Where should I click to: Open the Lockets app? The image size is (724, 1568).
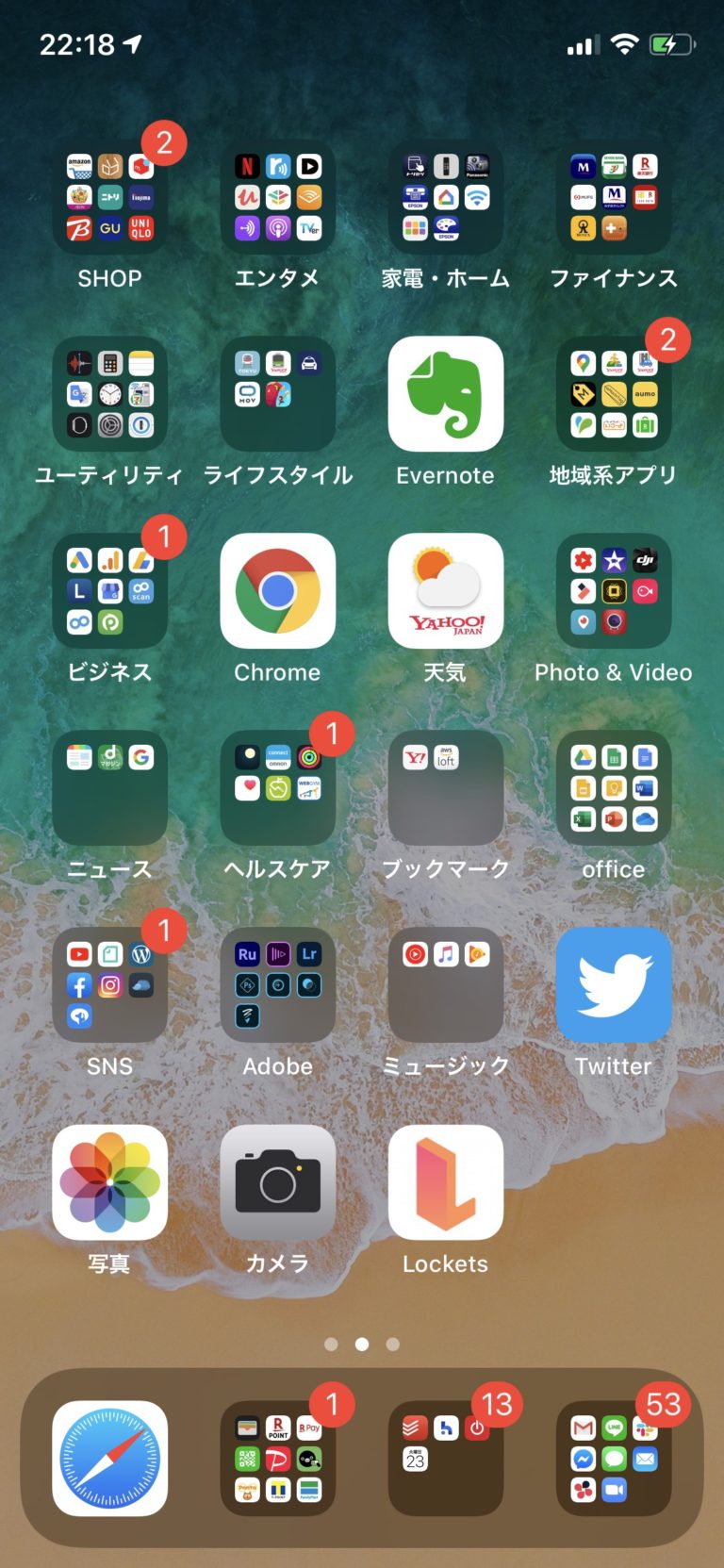(x=445, y=1182)
